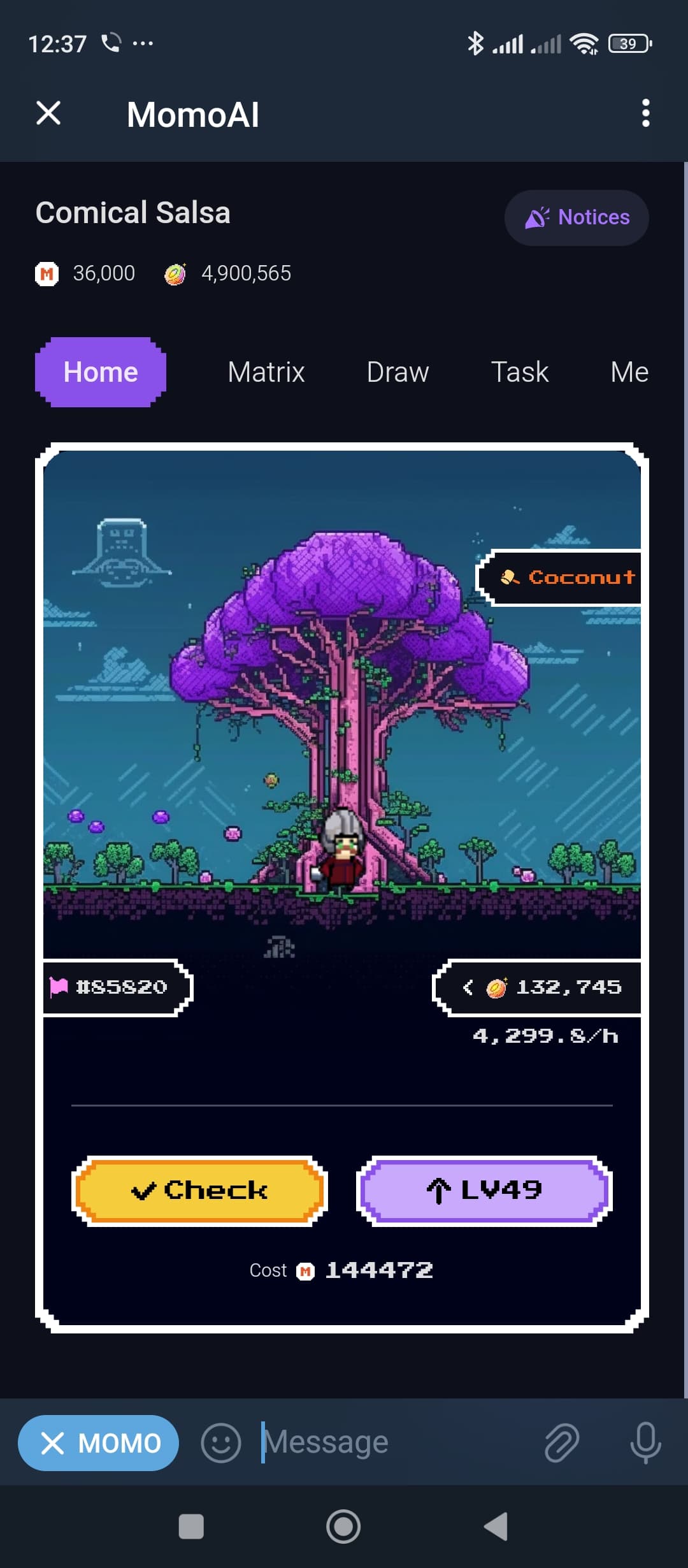Viewport: 688px width, 1568px height.
Task: Record a voice message with the microphone
Action: 645,1443
